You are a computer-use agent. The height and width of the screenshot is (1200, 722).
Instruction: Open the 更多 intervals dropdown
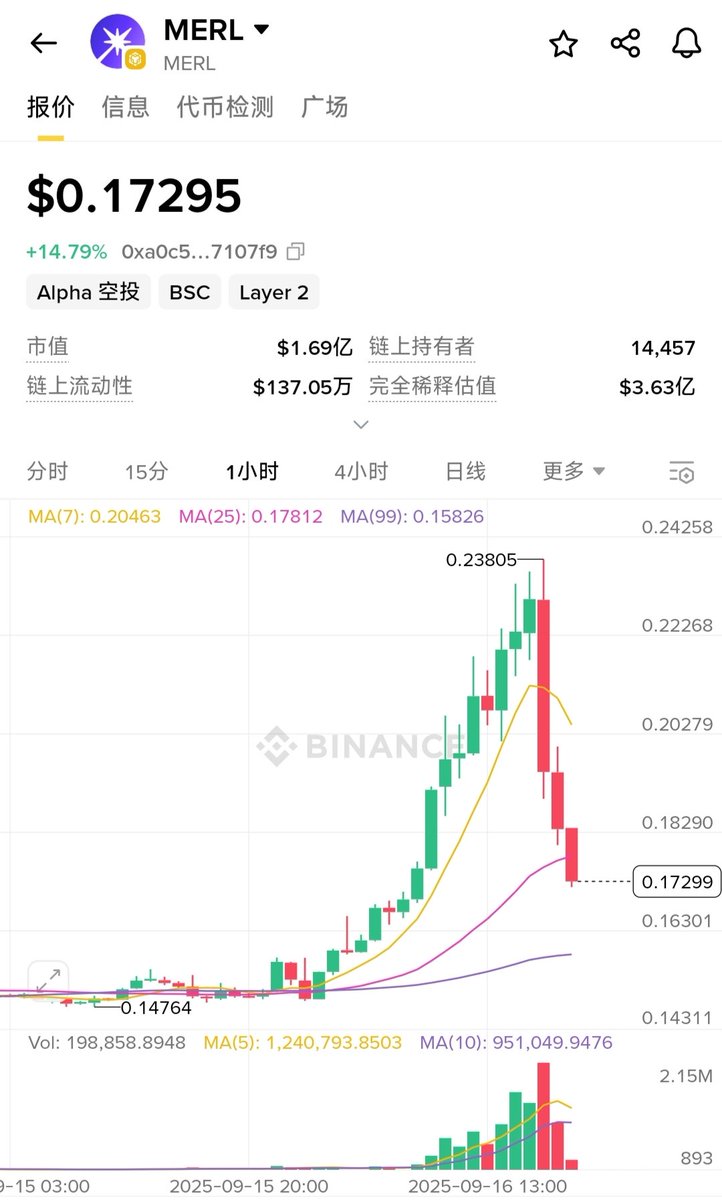[x=574, y=471]
